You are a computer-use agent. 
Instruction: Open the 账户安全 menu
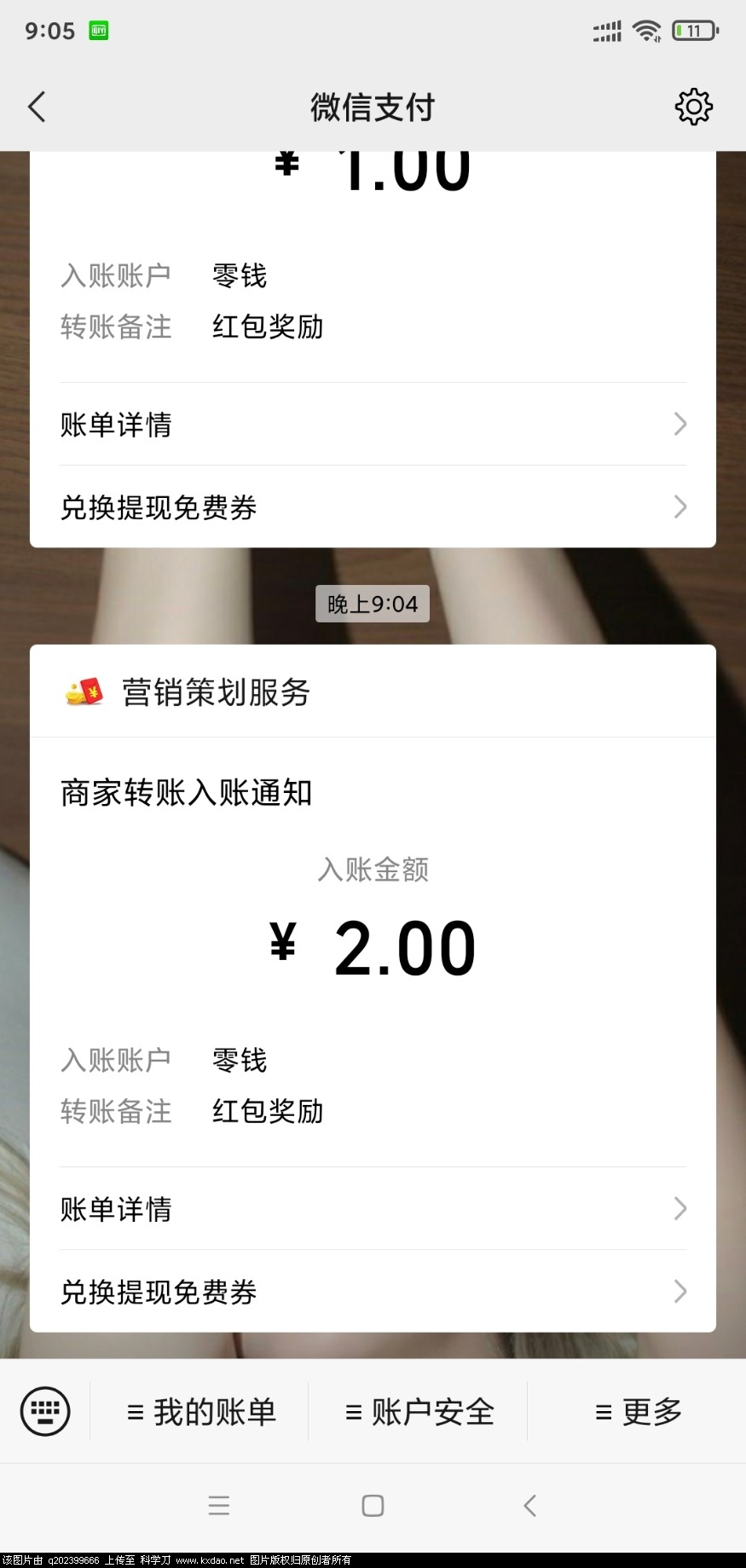pos(419,1411)
